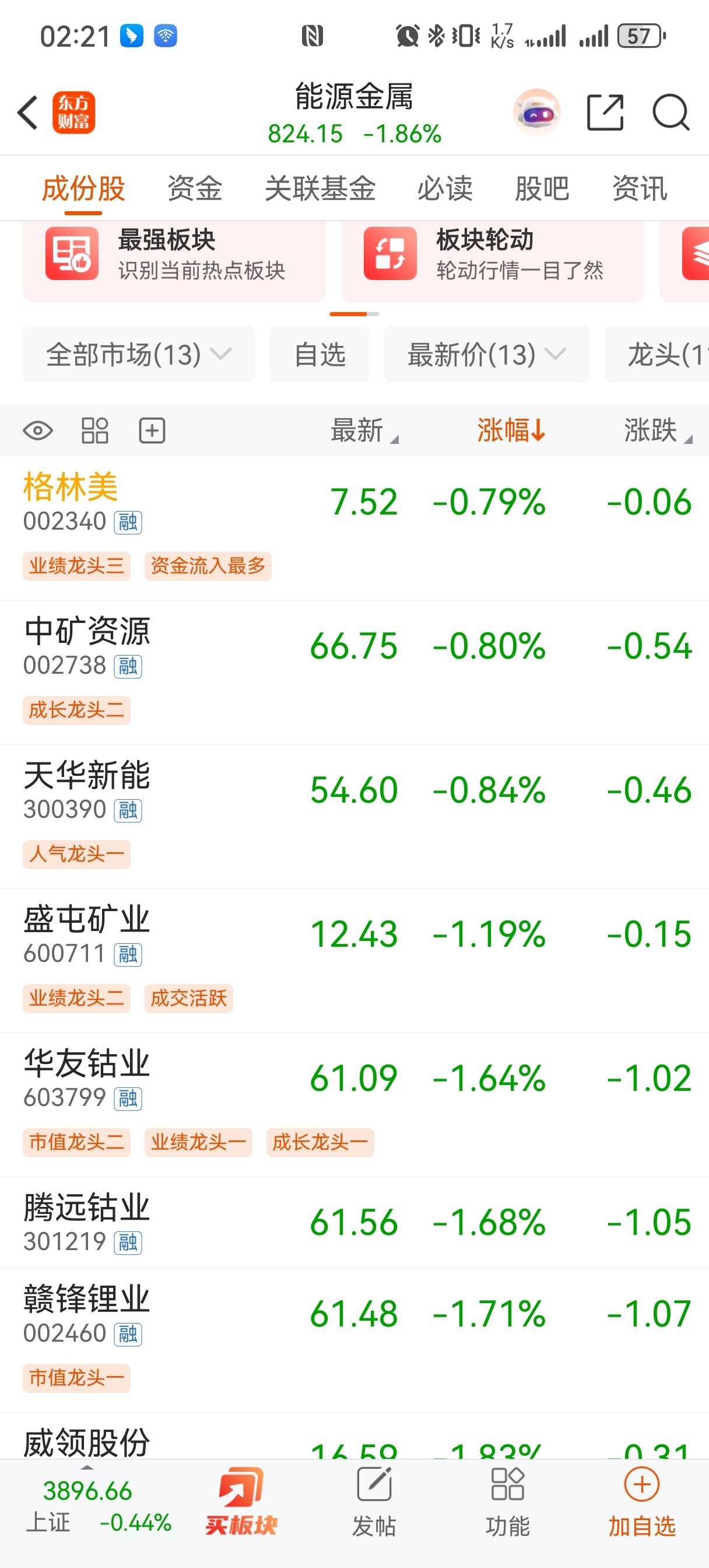Sort the list by 涨幅
The height and width of the screenshot is (1568, 709).
coord(511,430)
